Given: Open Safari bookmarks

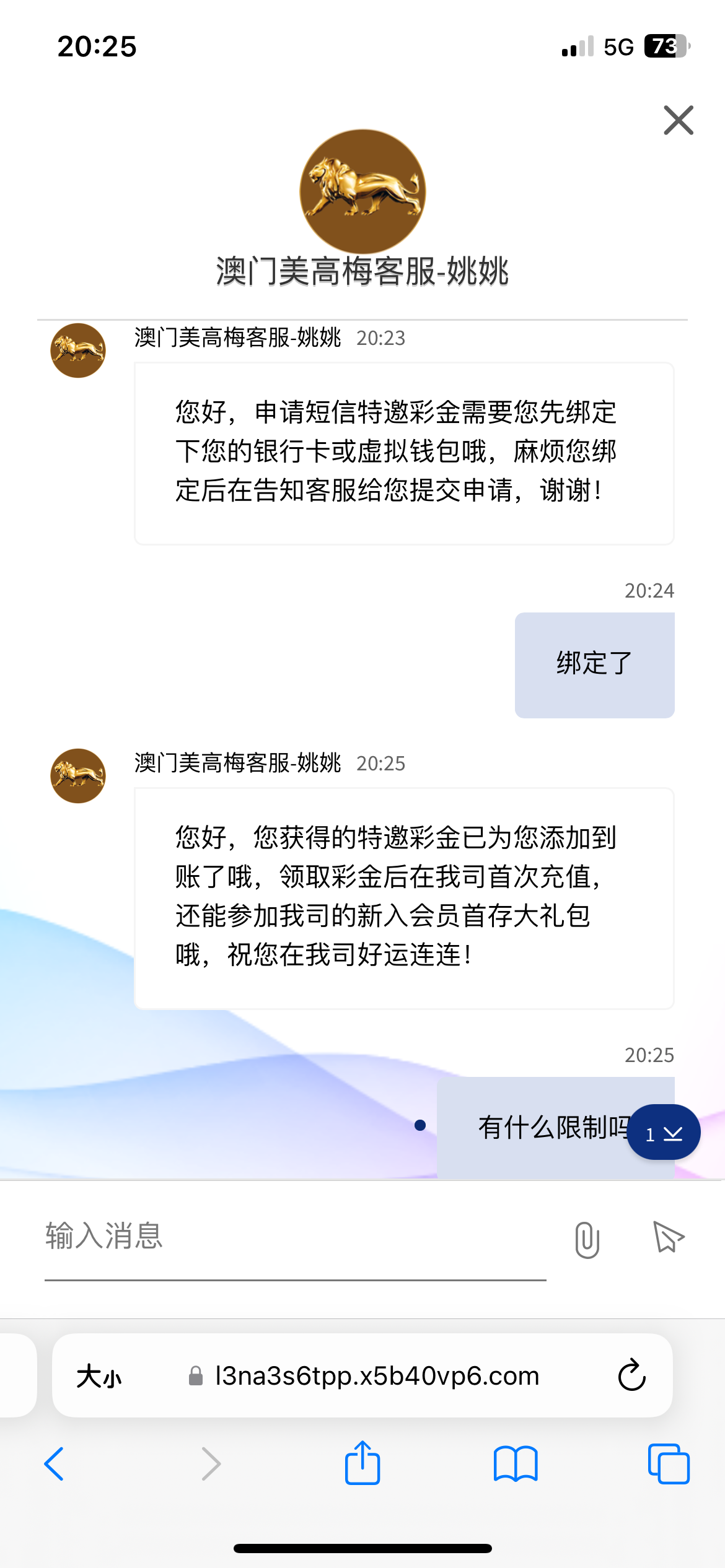Looking at the screenshot, I should pyautogui.click(x=516, y=1464).
